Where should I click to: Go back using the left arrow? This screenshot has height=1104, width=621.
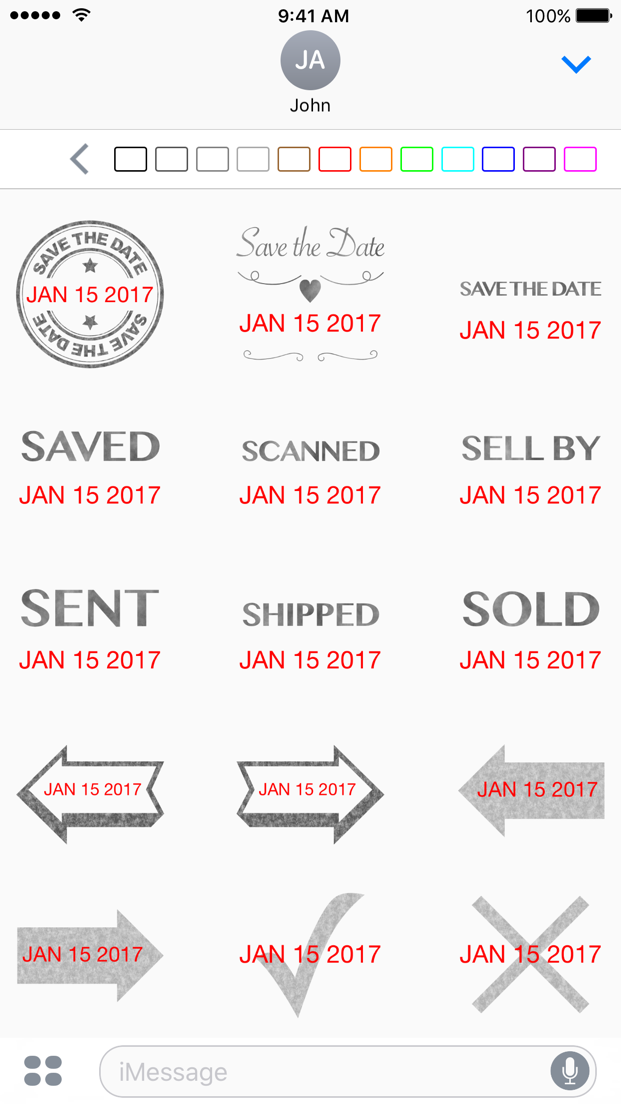[80, 159]
